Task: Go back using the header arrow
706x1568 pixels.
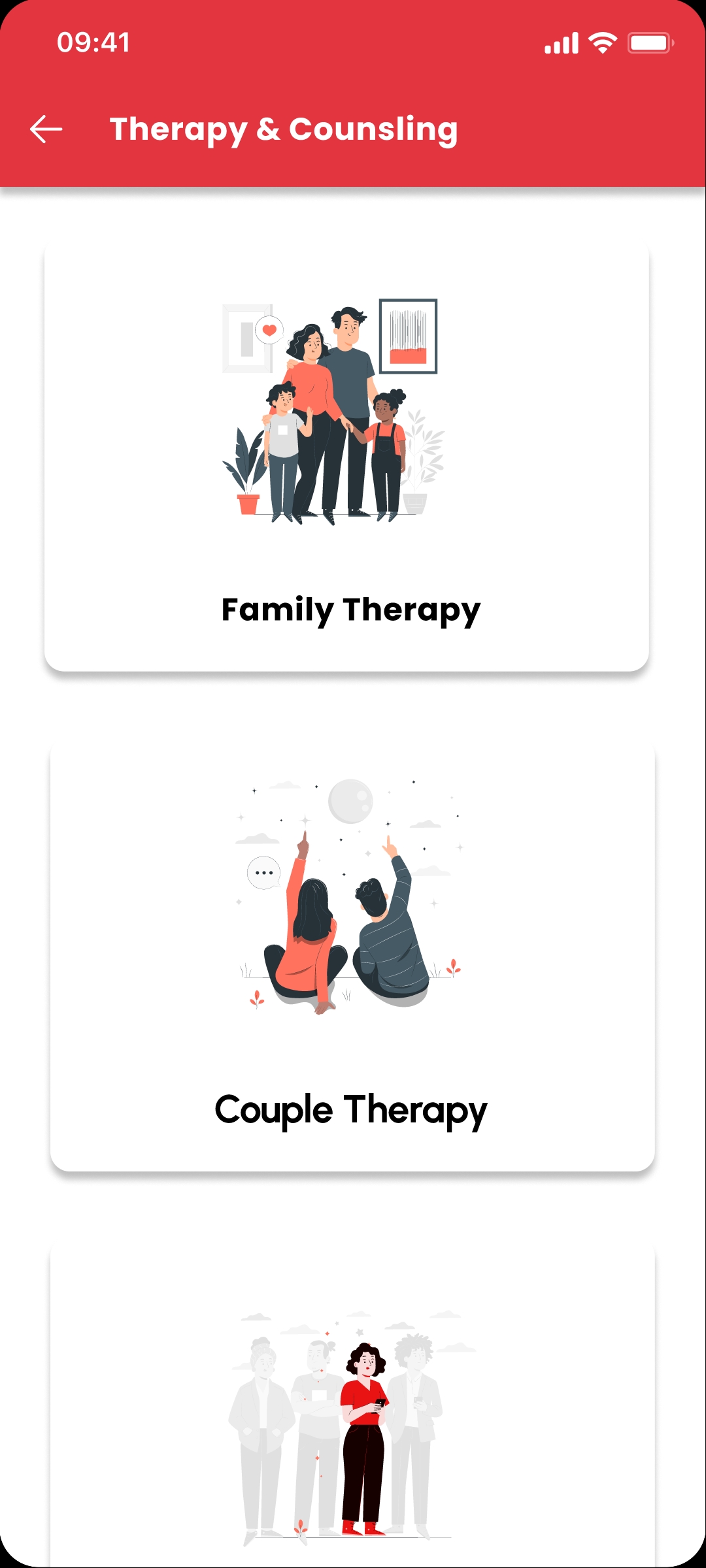Action: pos(46,129)
